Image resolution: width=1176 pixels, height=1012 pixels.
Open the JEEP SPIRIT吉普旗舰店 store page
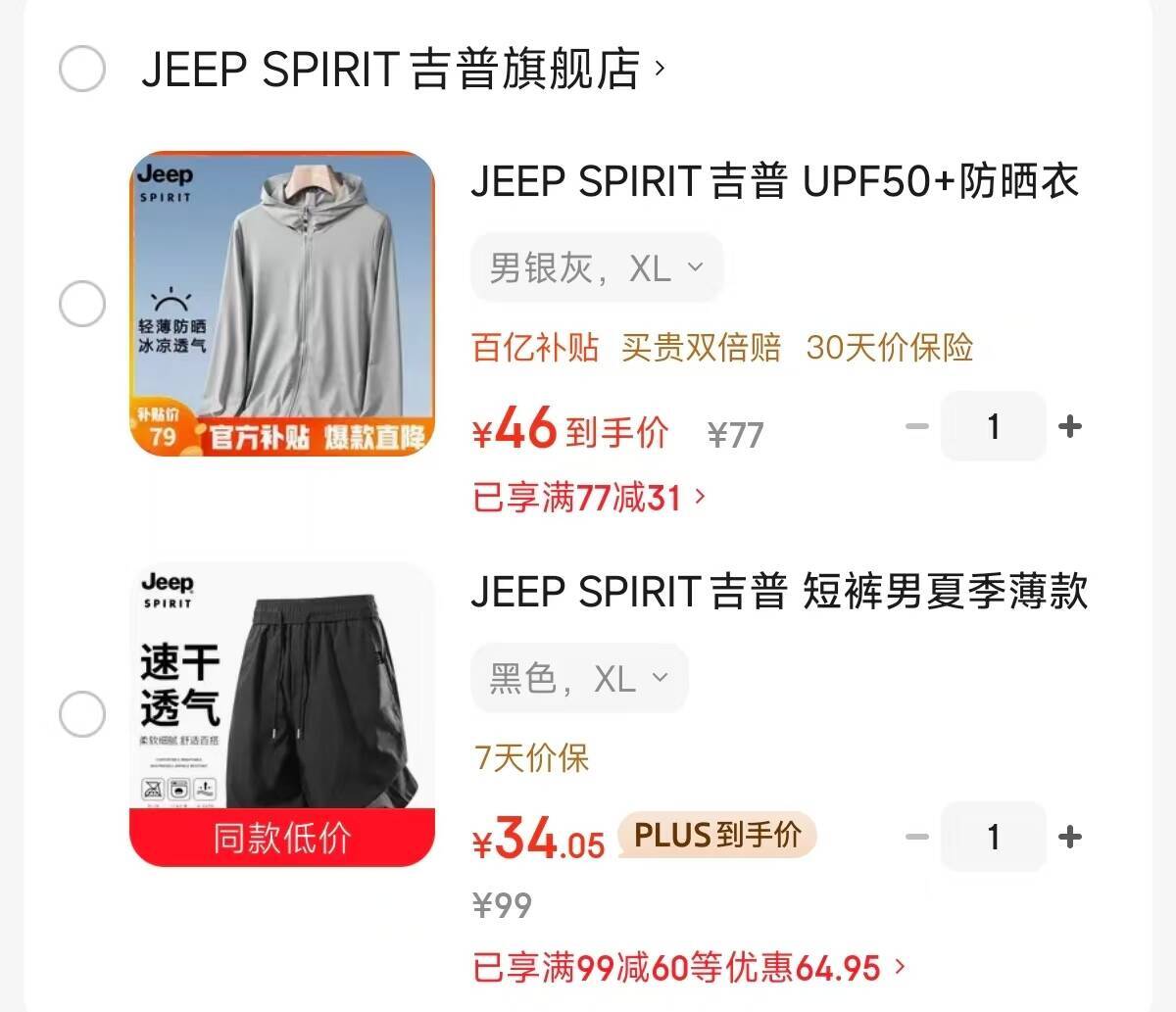click(402, 69)
